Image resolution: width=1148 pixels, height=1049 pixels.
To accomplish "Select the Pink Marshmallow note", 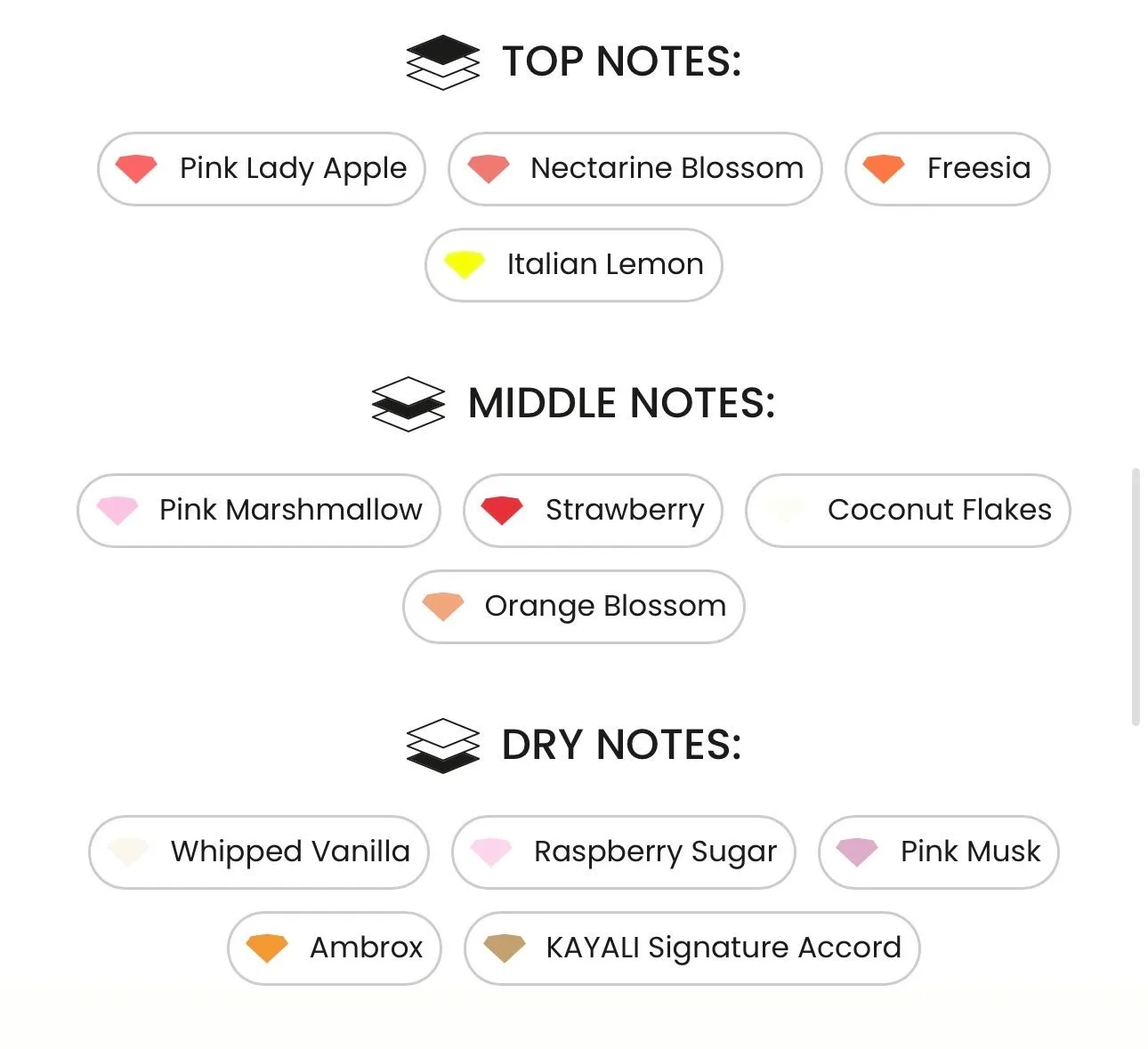I will coord(259,511).
